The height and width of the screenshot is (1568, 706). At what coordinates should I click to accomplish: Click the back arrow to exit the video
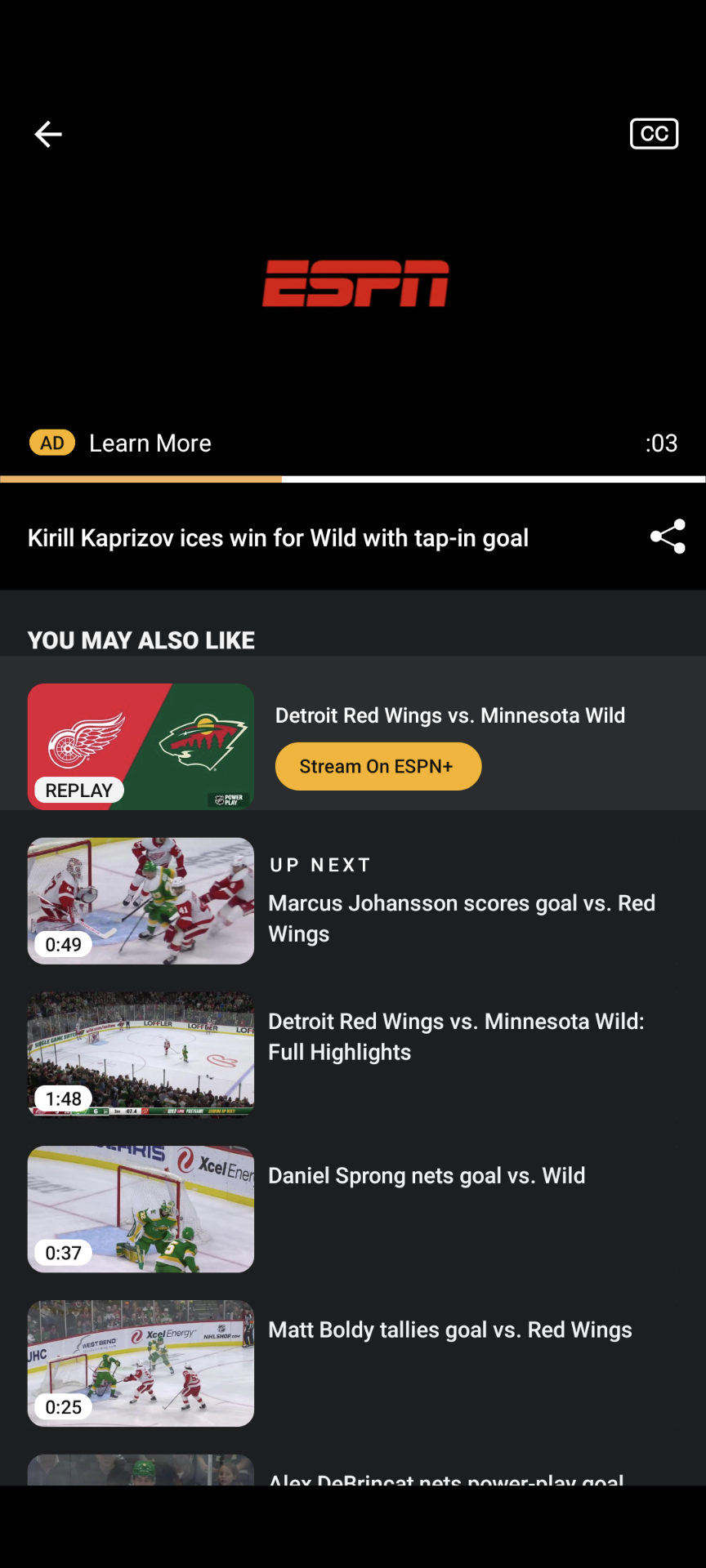pos(47,134)
